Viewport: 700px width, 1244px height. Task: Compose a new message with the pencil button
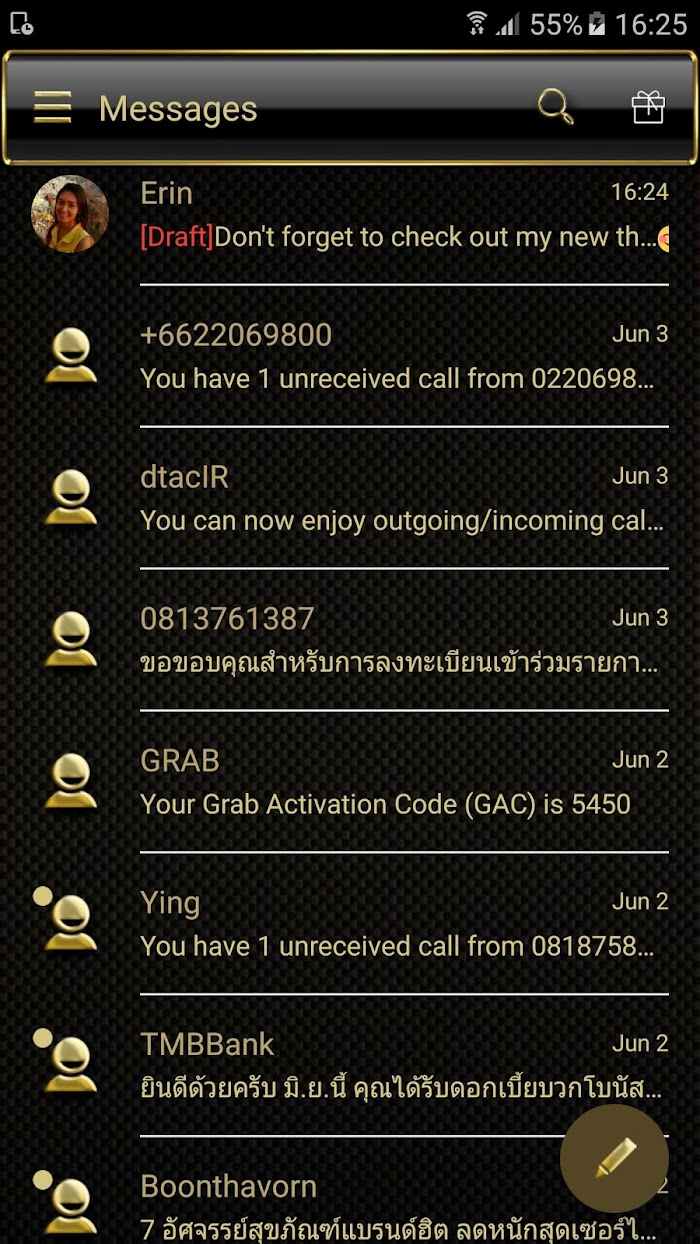pyautogui.click(x=614, y=1158)
